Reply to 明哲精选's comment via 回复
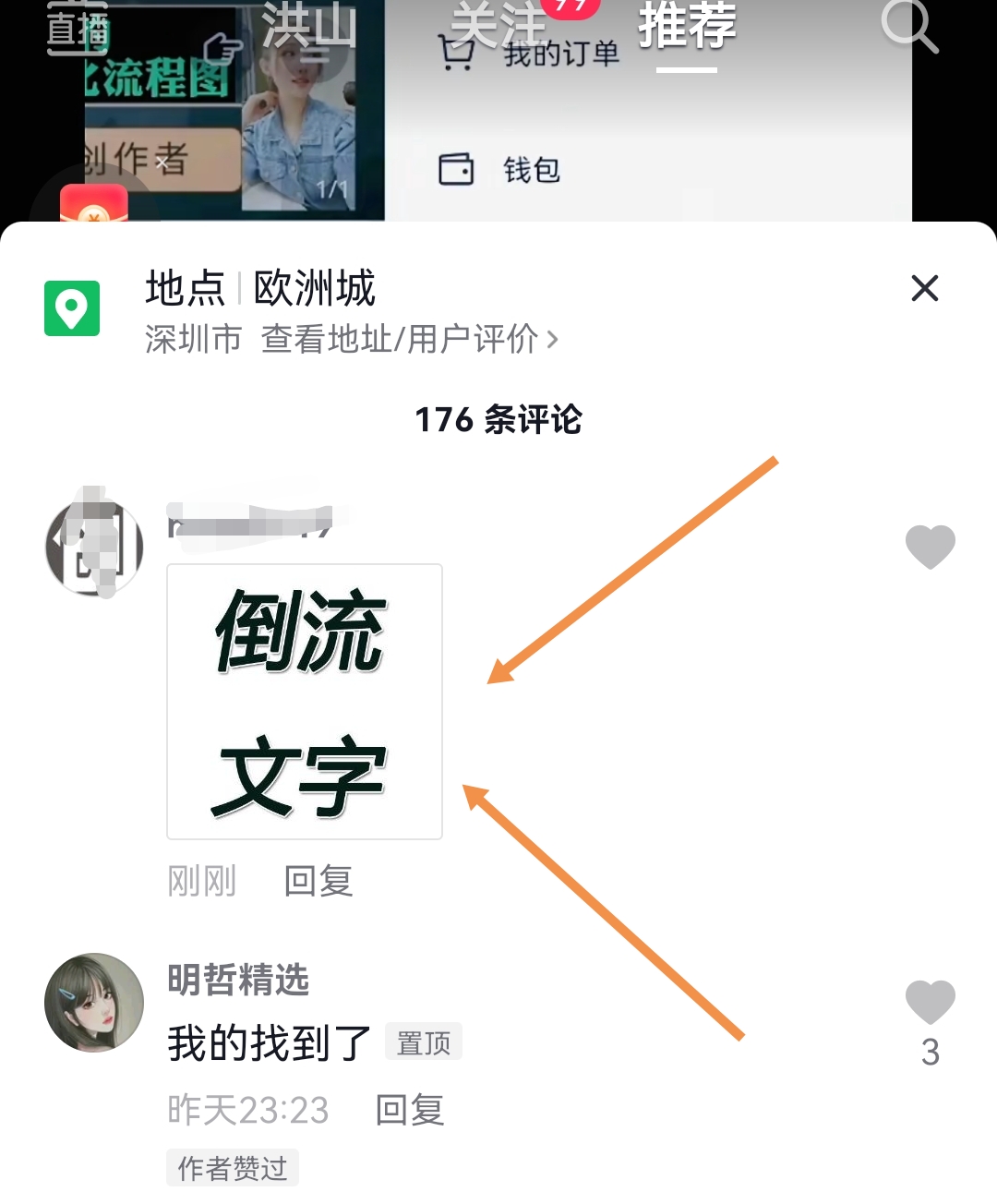Image resolution: width=997 pixels, height=1204 pixels. coord(410,1111)
